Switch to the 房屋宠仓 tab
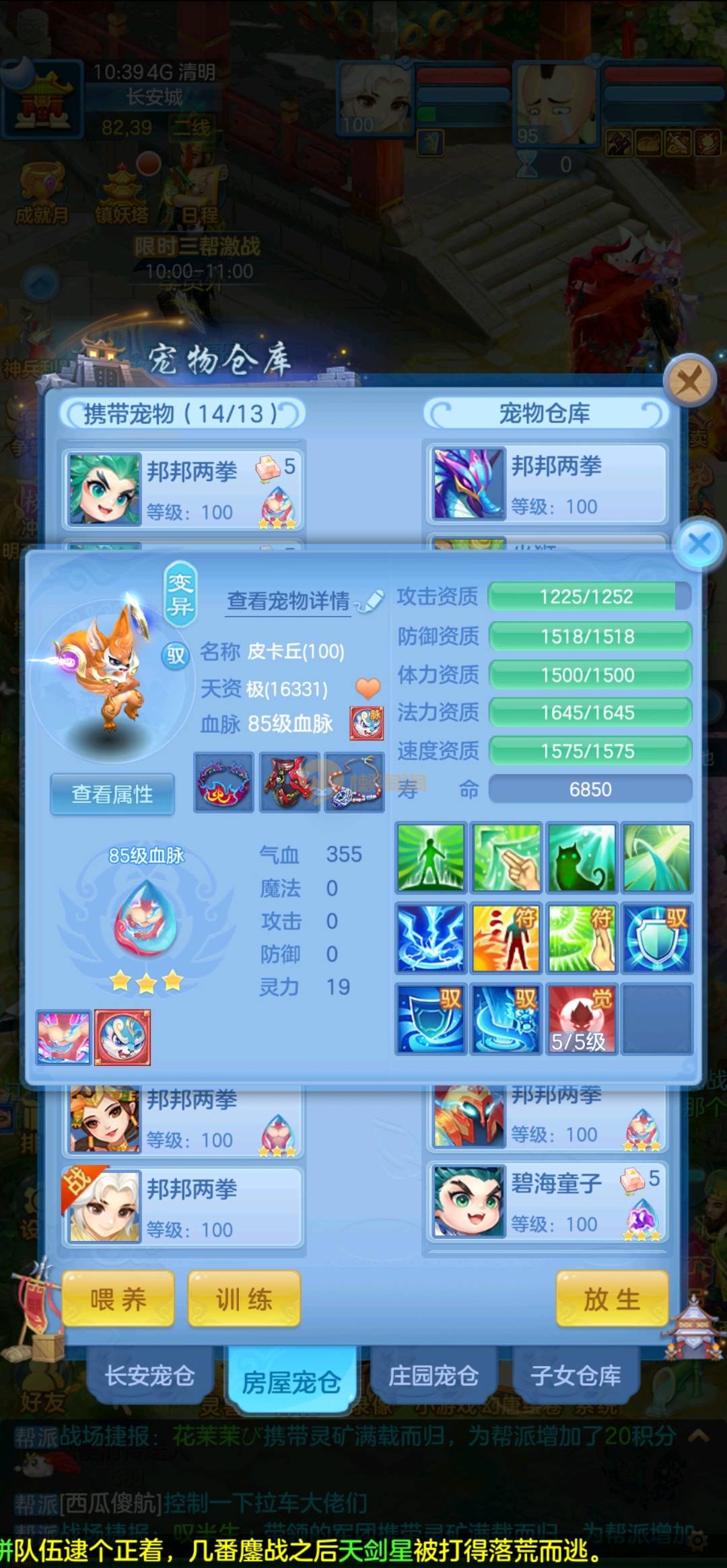Viewport: 727px width, 1568px height. click(291, 1382)
